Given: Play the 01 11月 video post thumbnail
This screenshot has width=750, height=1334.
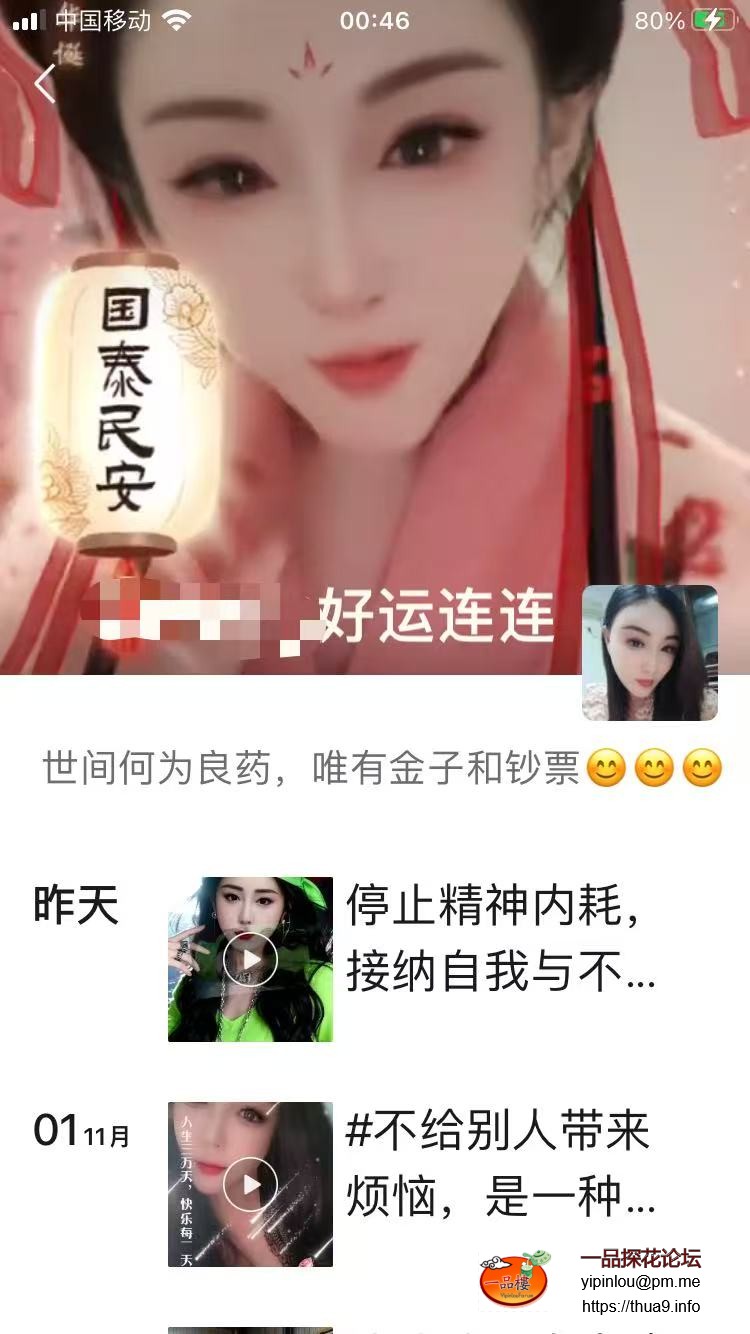Looking at the screenshot, I should point(250,1185).
